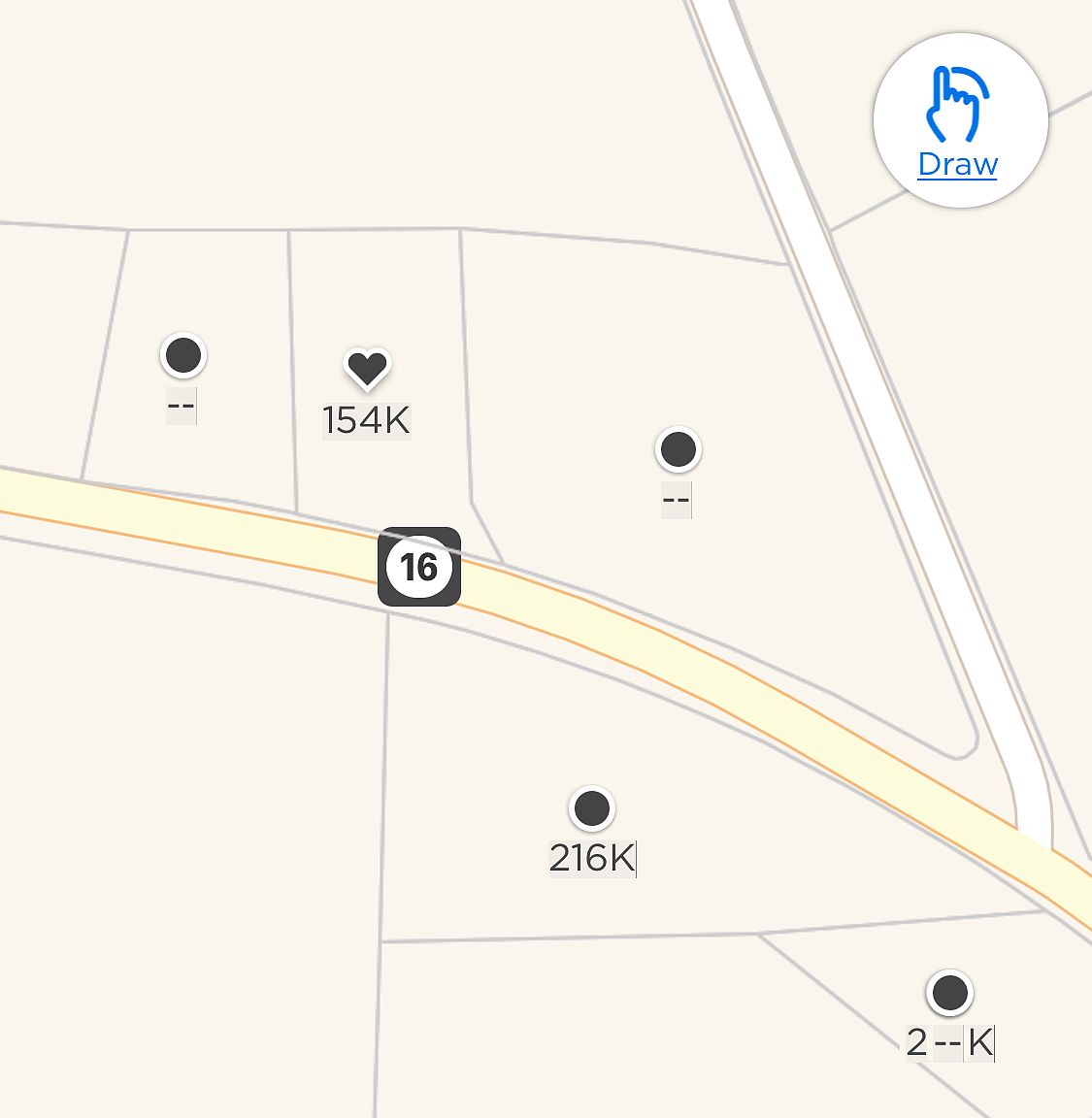Click the 216K price text label

(x=590, y=855)
